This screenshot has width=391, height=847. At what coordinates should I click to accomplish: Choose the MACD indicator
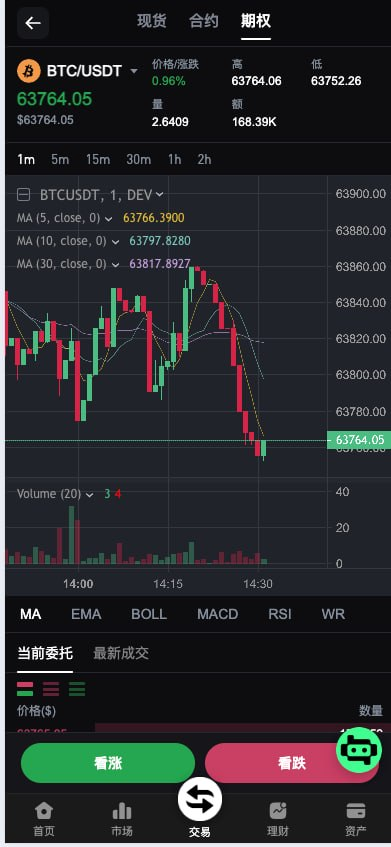218,614
